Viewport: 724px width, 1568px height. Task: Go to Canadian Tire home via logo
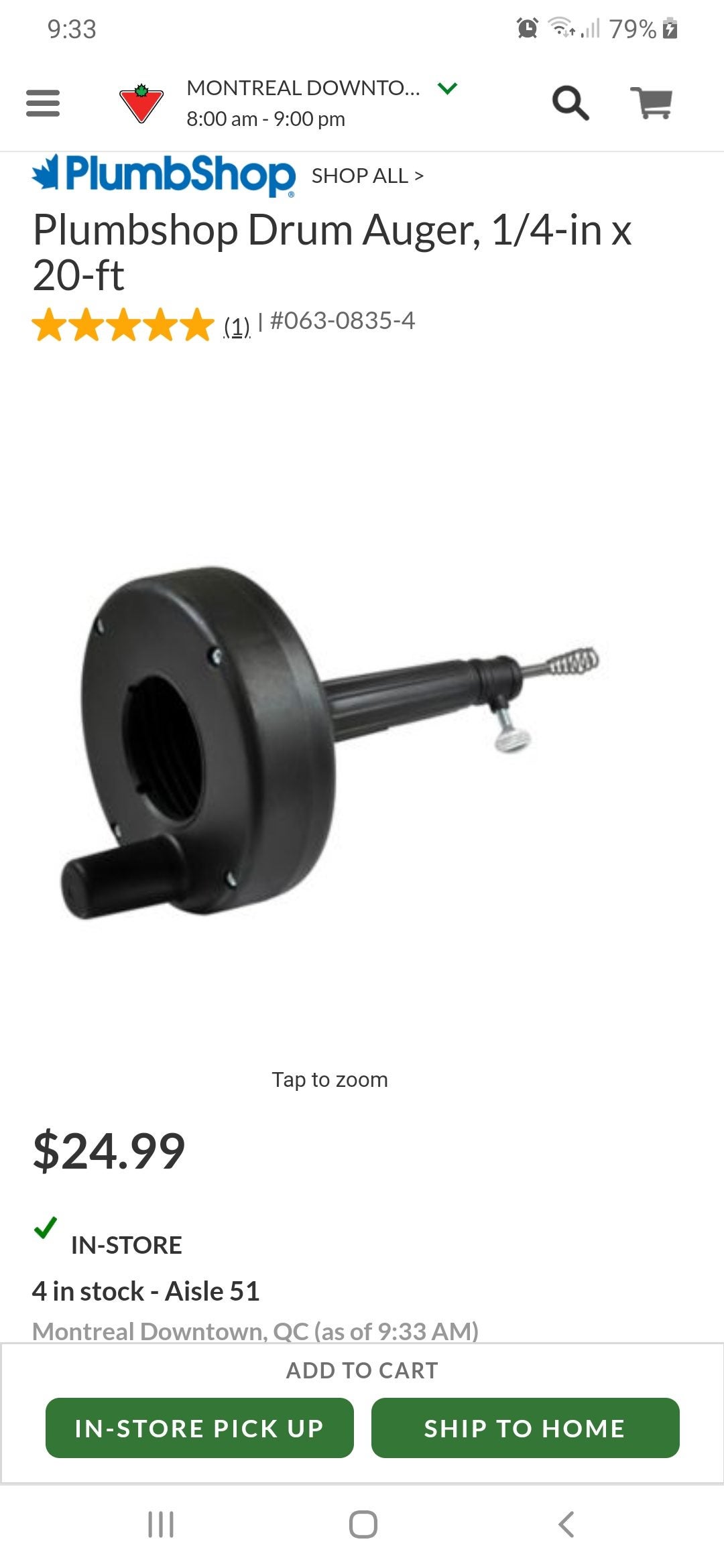pyautogui.click(x=141, y=104)
